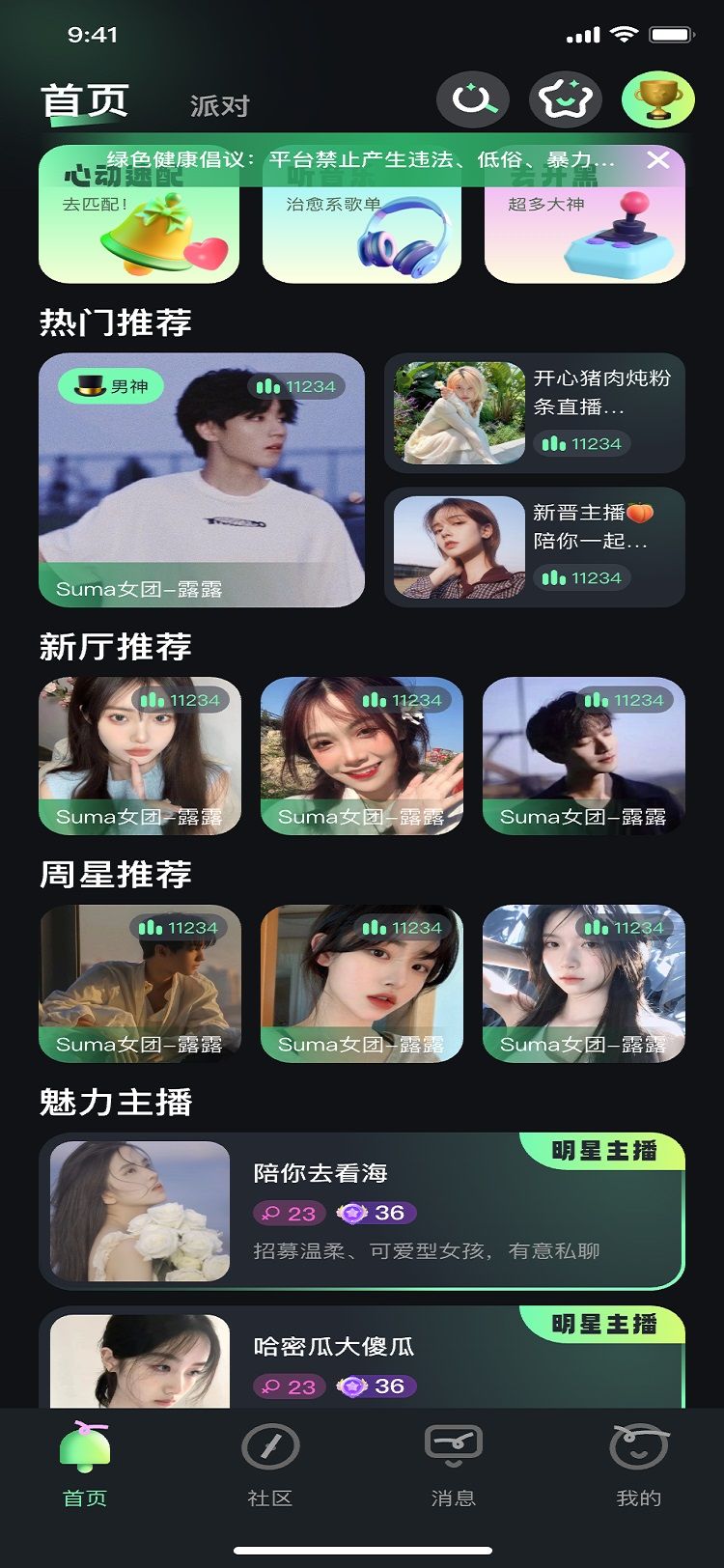Dismiss the 绿色健康倡议 notice banner

coord(660,160)
